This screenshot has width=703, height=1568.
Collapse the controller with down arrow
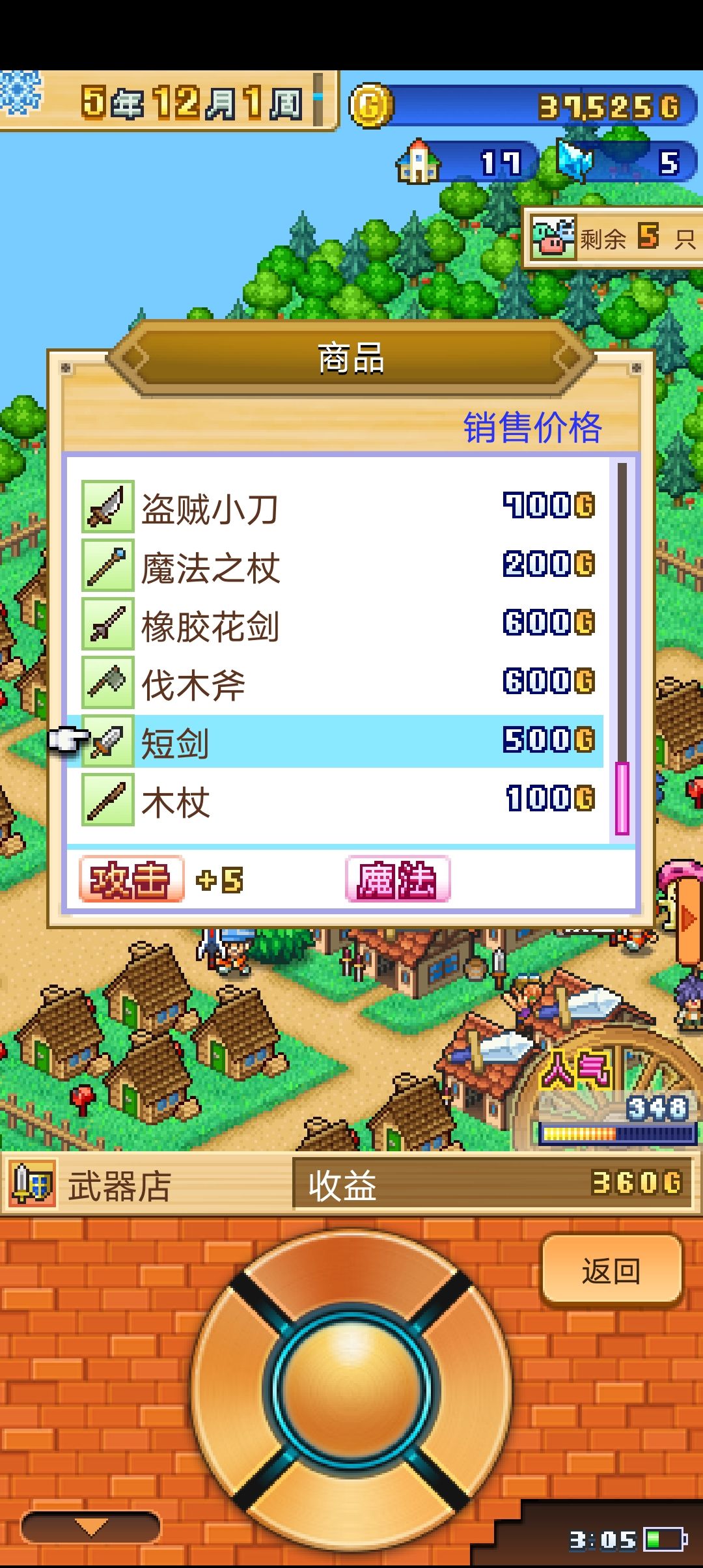pos(91,1526)
